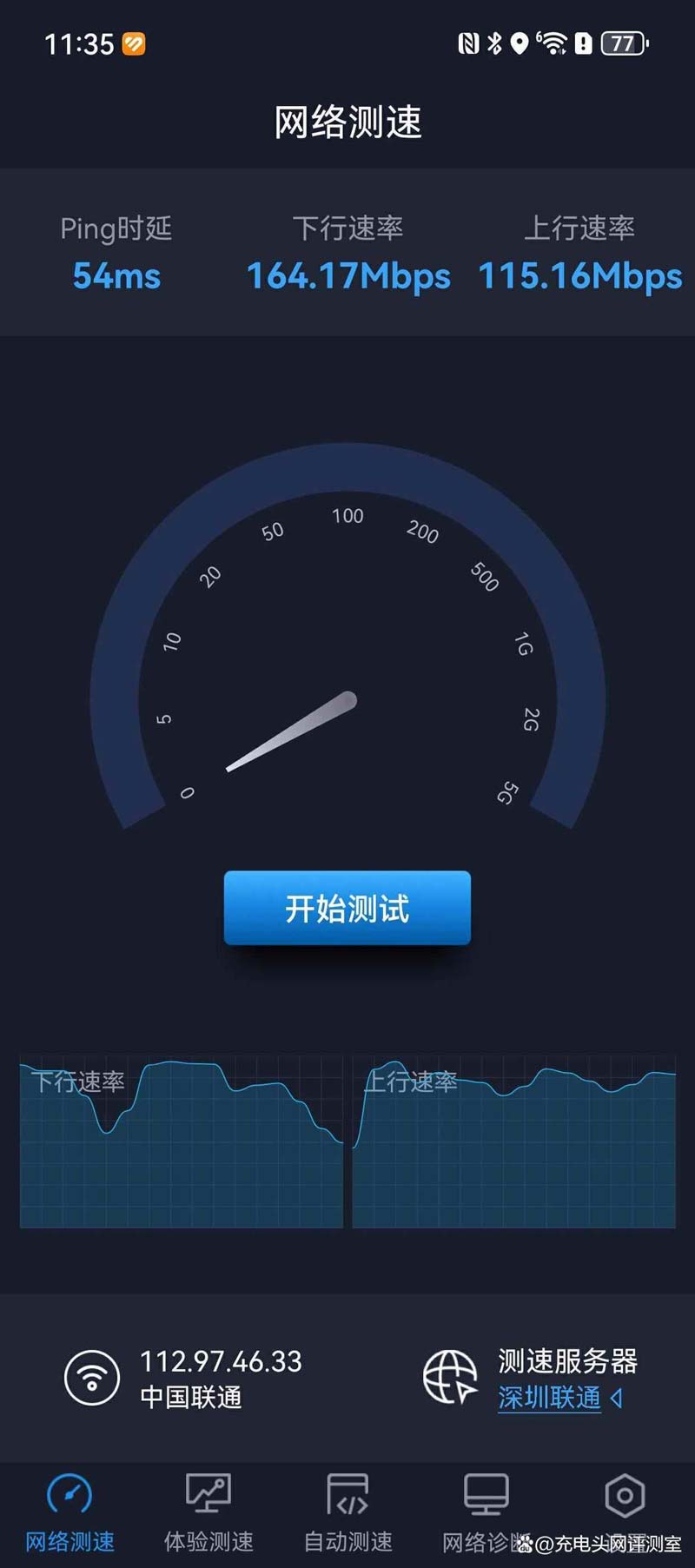The image size is (695, 1568).
Task: Expand the 深圳联通 server selector arrow
Action: pyautogui.click(x=617, y=1399)
